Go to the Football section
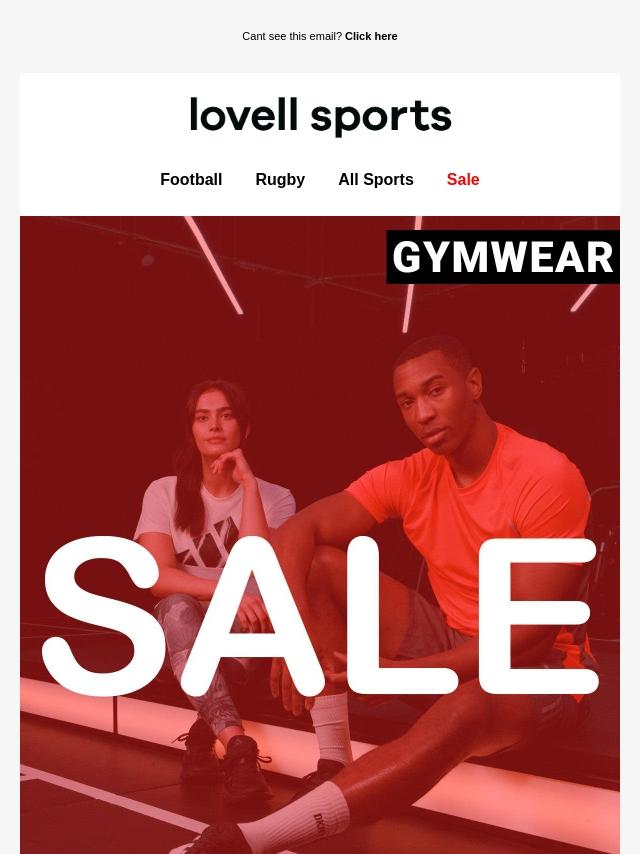 [x=191, y=180]
